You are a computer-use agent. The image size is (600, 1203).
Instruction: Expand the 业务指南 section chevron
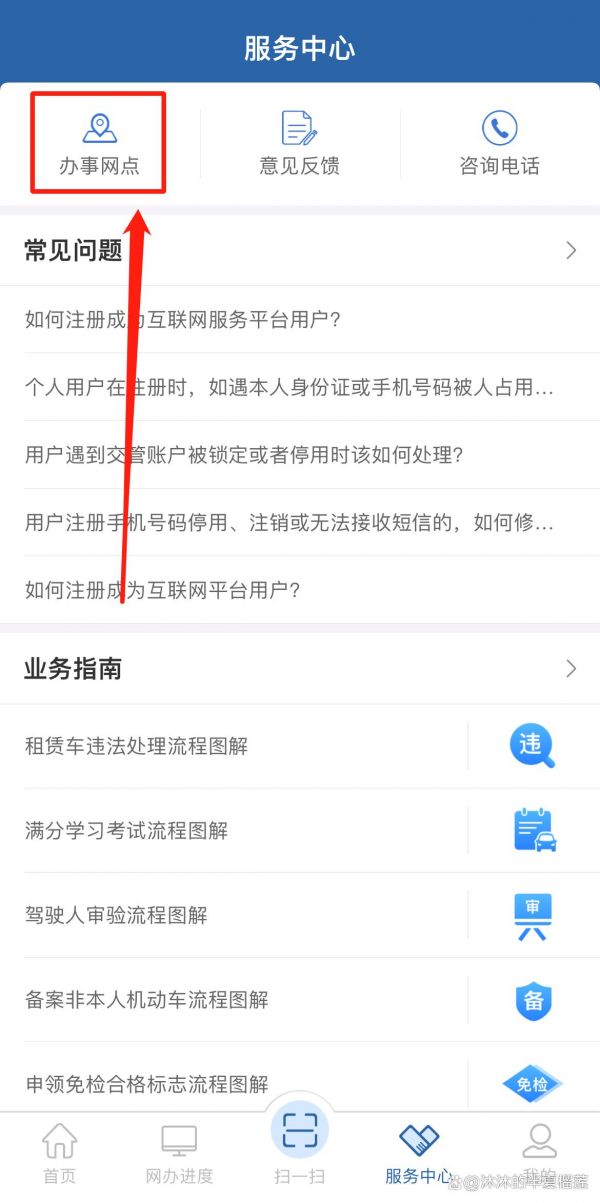pos(571,669)
